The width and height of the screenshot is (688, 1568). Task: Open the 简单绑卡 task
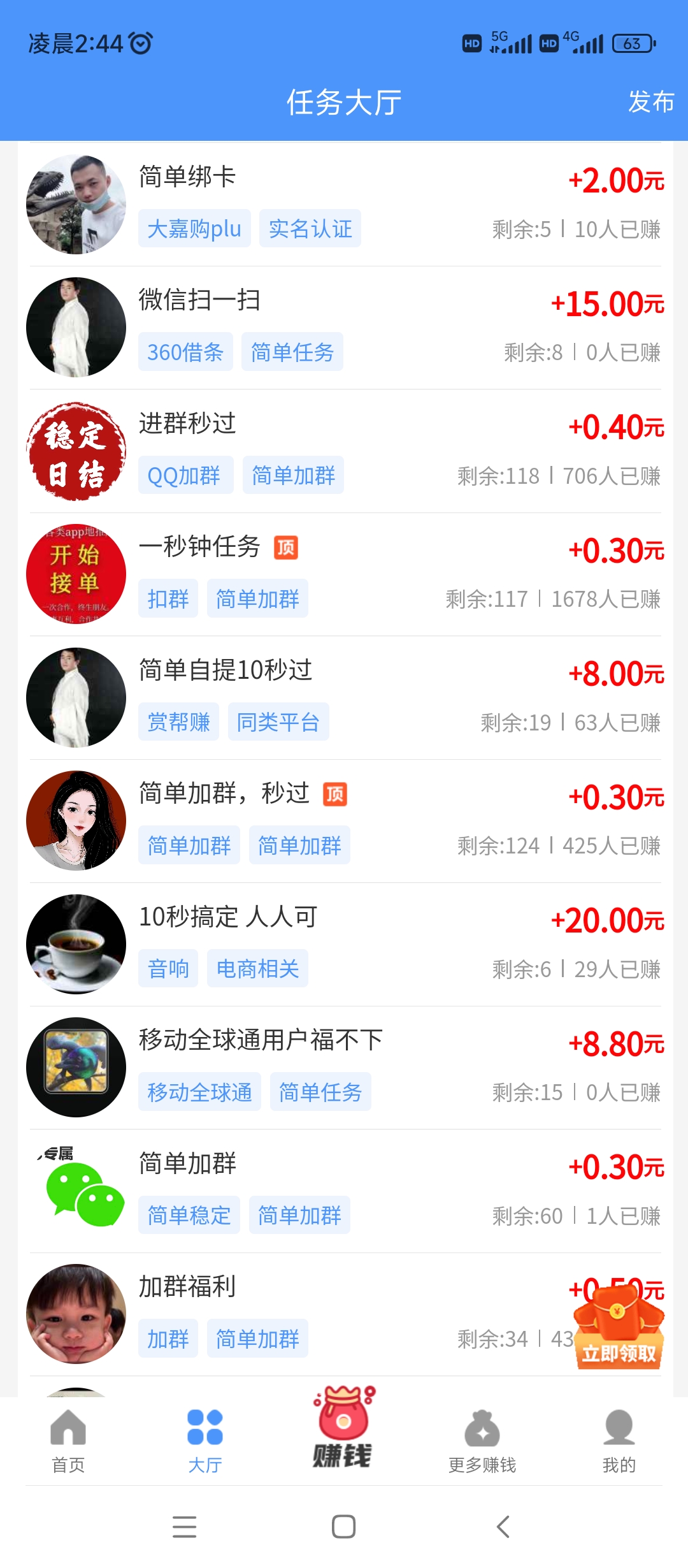[x=187, y=177]
